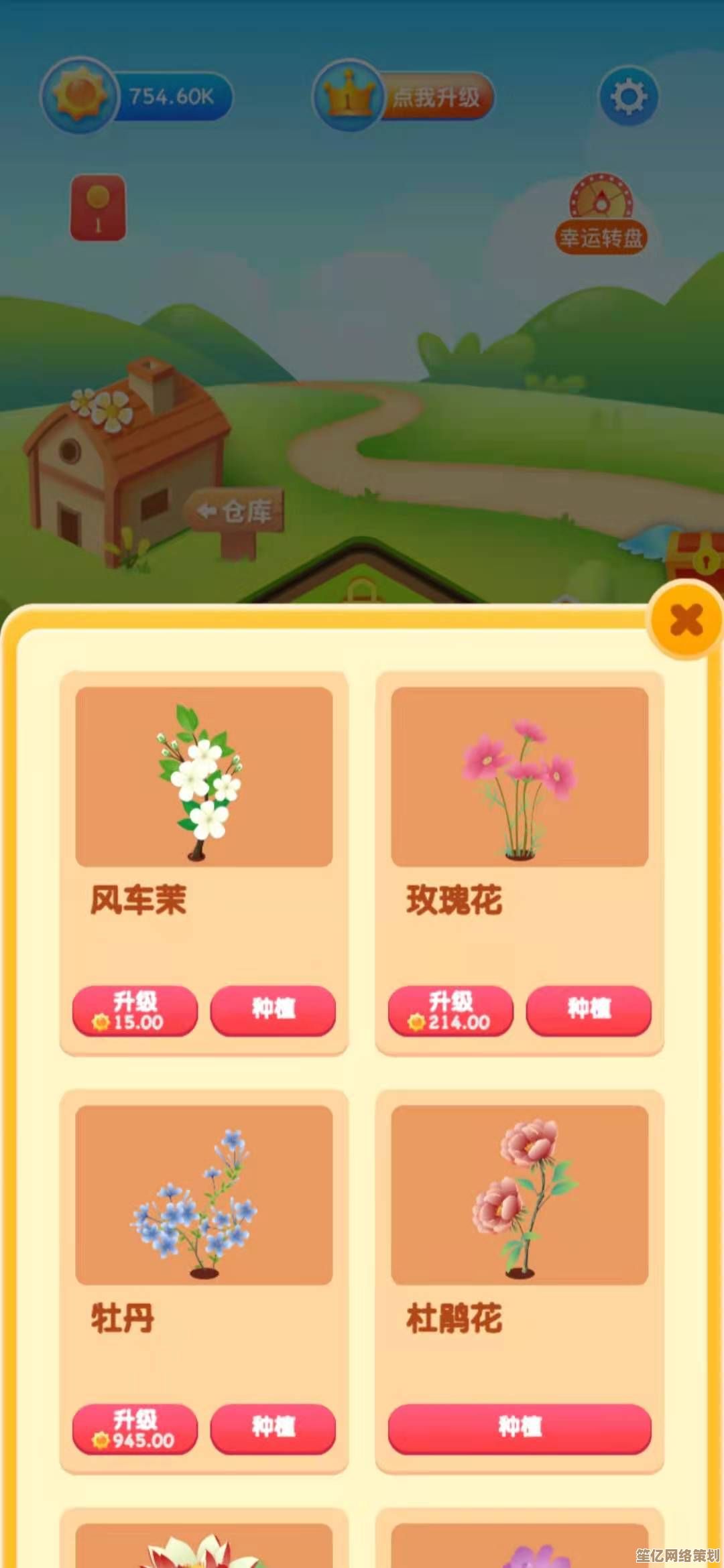Upgrade 牡丹 for 945.00

tap(135, 1429)
